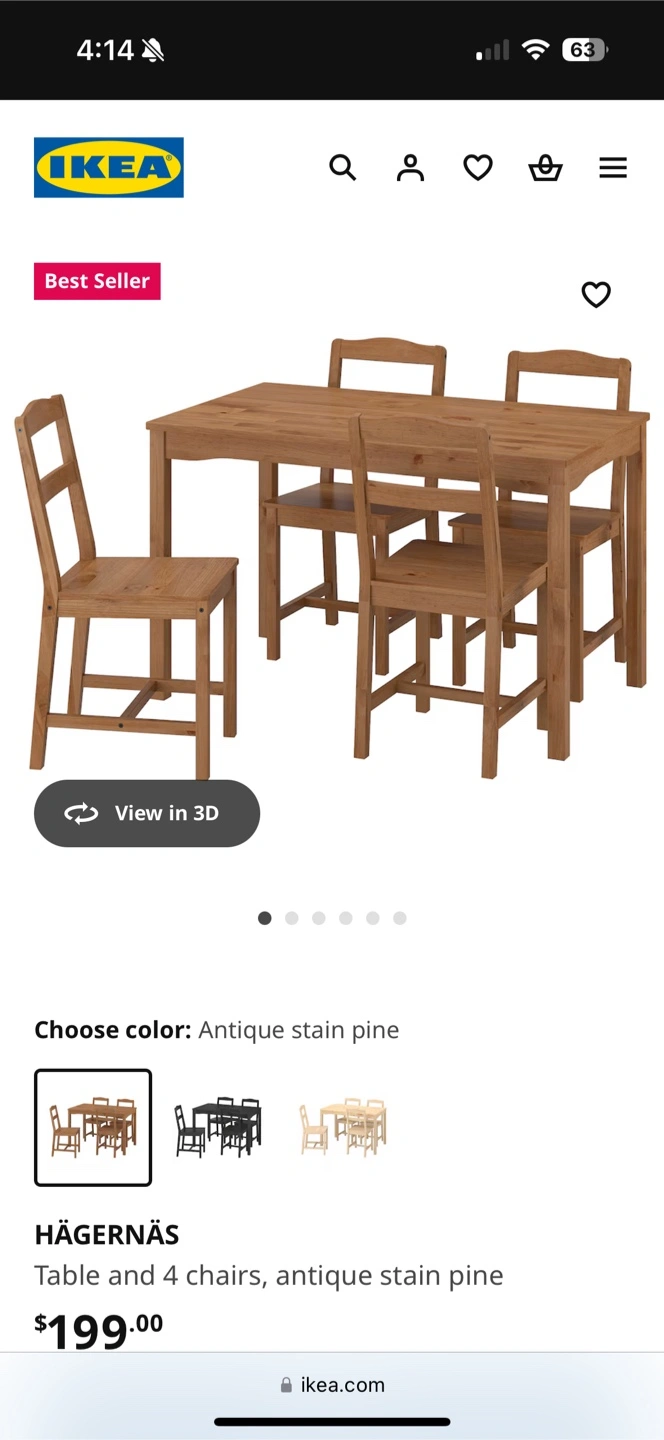Open the shopping basket

click(x=545, y=168)
